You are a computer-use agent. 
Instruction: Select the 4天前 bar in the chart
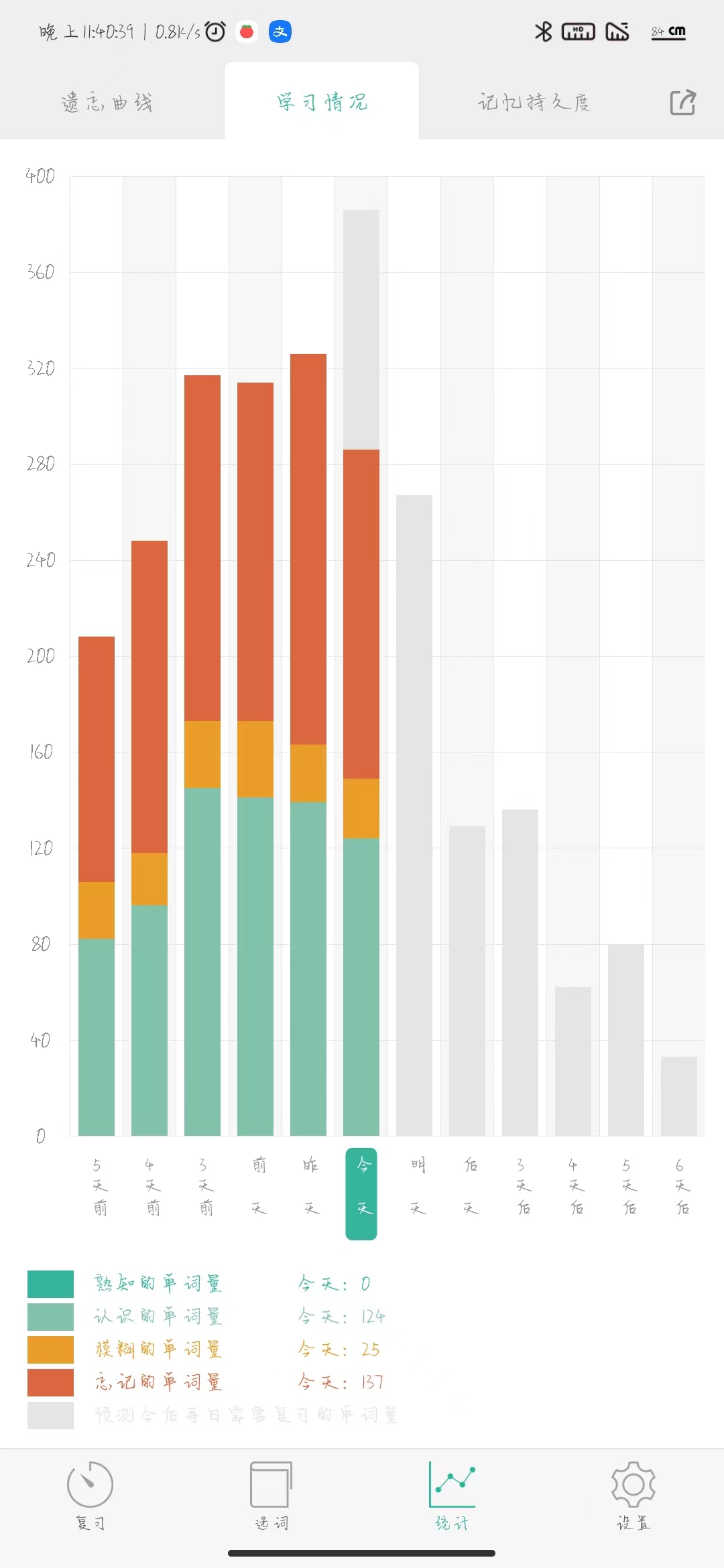pyautogui.click(x=149, y=838)
